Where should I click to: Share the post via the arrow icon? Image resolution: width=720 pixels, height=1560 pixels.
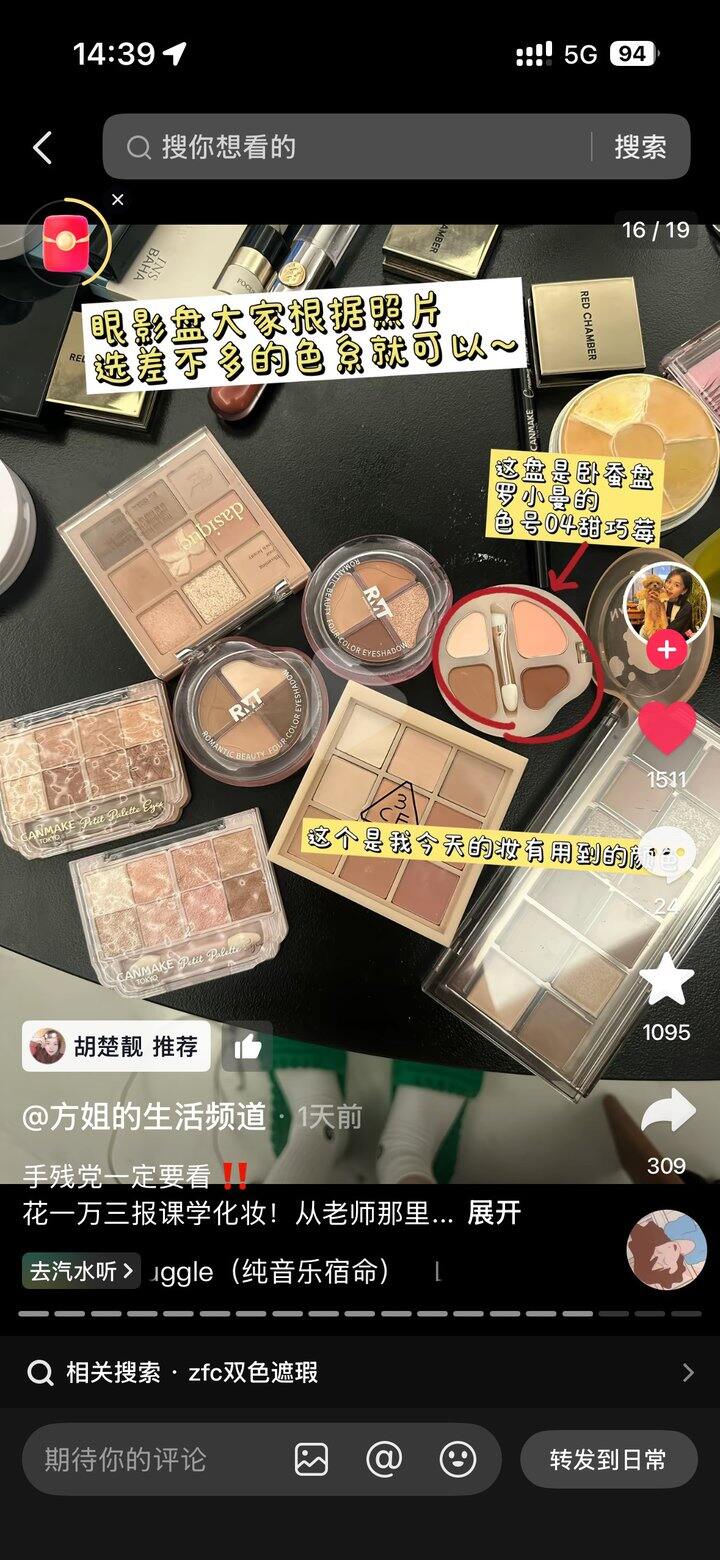tap(666, 1112)
